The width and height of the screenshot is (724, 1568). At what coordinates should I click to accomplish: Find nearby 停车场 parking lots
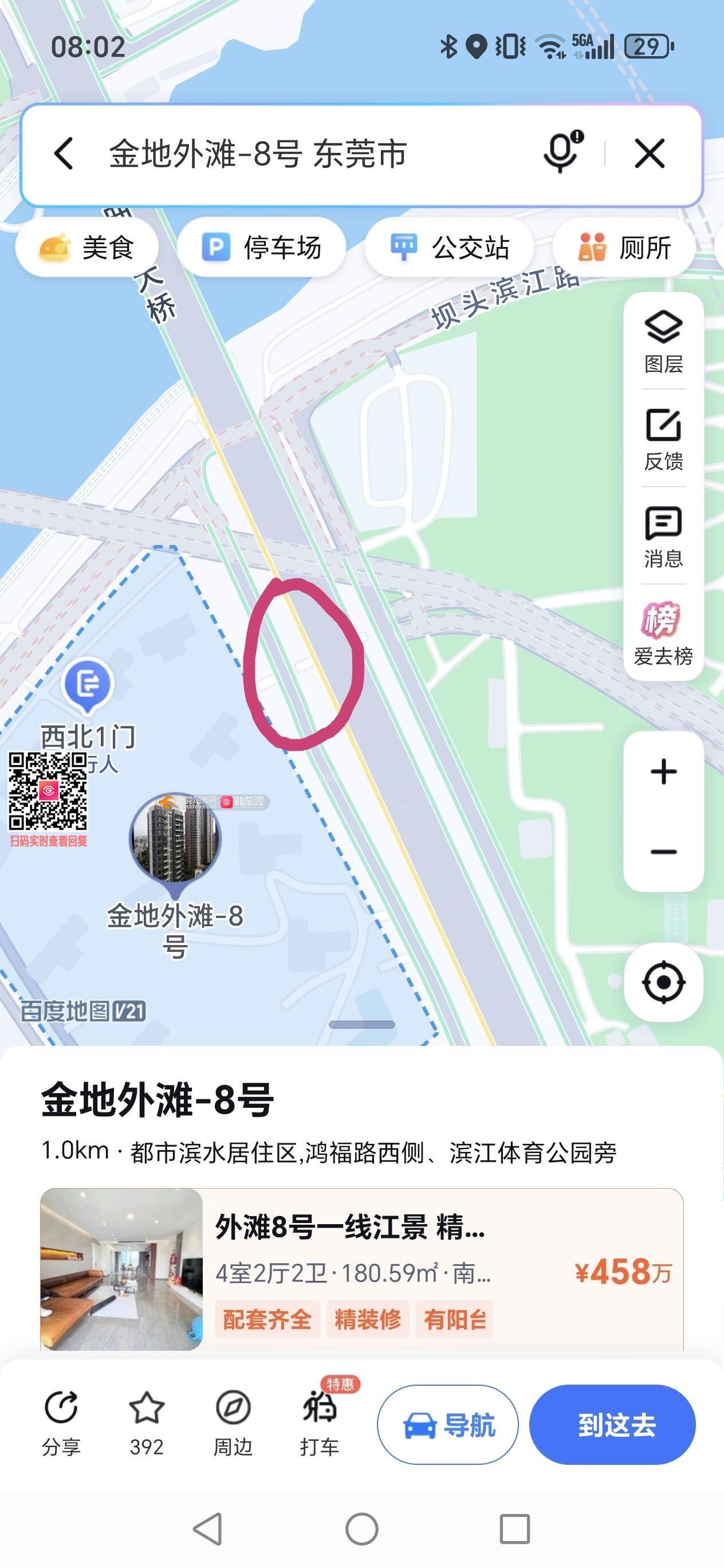pos(262,248)
